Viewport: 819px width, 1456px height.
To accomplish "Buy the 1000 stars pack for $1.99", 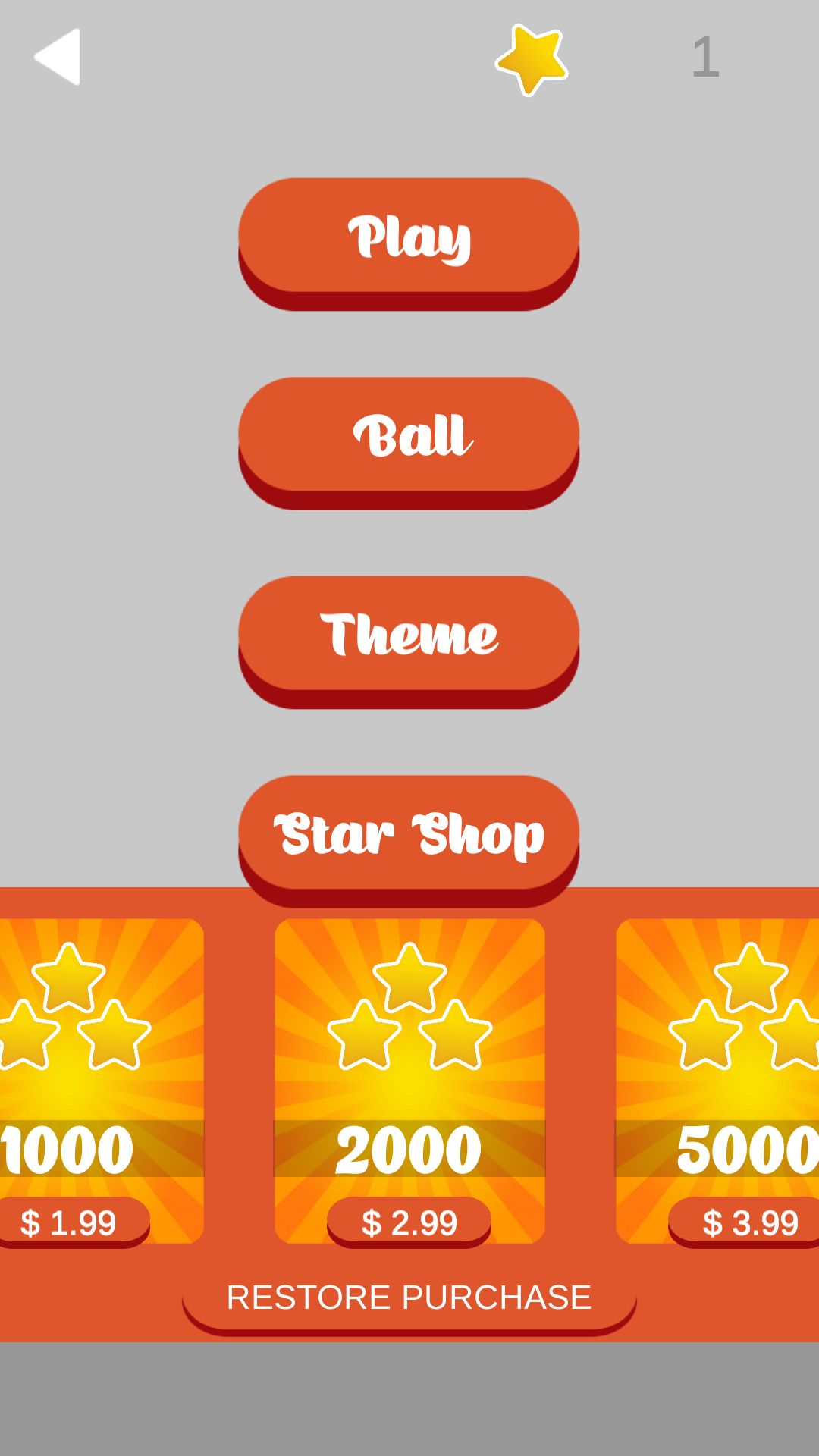I will 72,1222.
